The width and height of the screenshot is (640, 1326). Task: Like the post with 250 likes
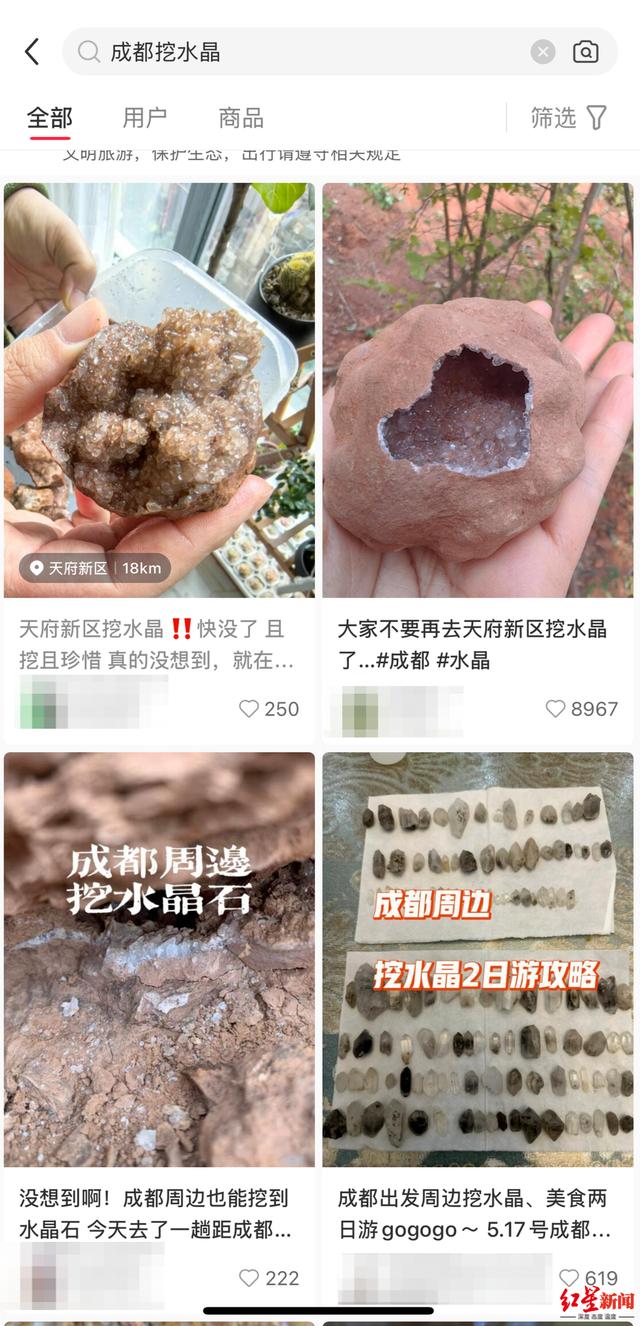(x=249, y=709)
